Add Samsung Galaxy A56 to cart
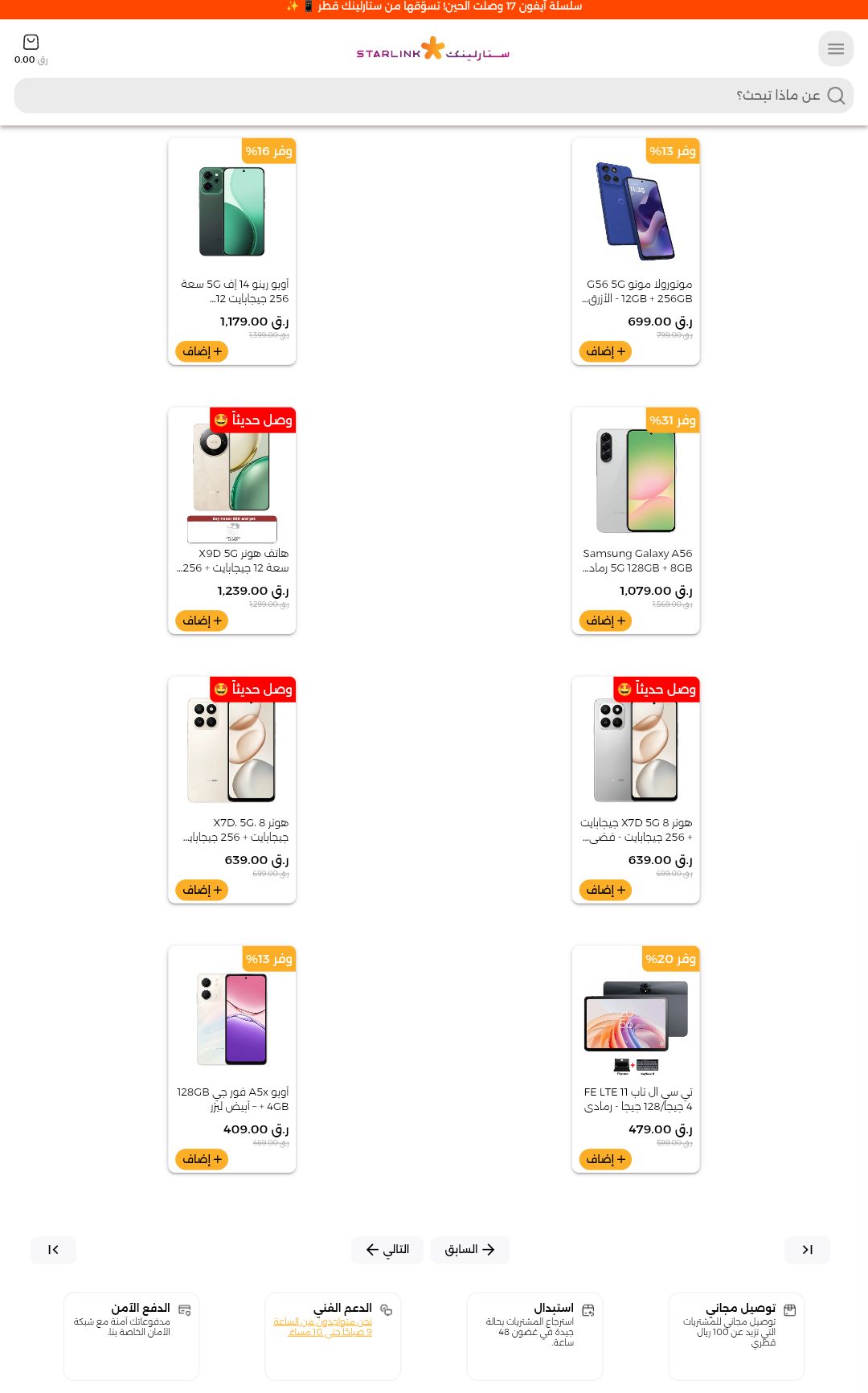The height and width of the screenshot is (1393, 868). [x=605, y=621]
